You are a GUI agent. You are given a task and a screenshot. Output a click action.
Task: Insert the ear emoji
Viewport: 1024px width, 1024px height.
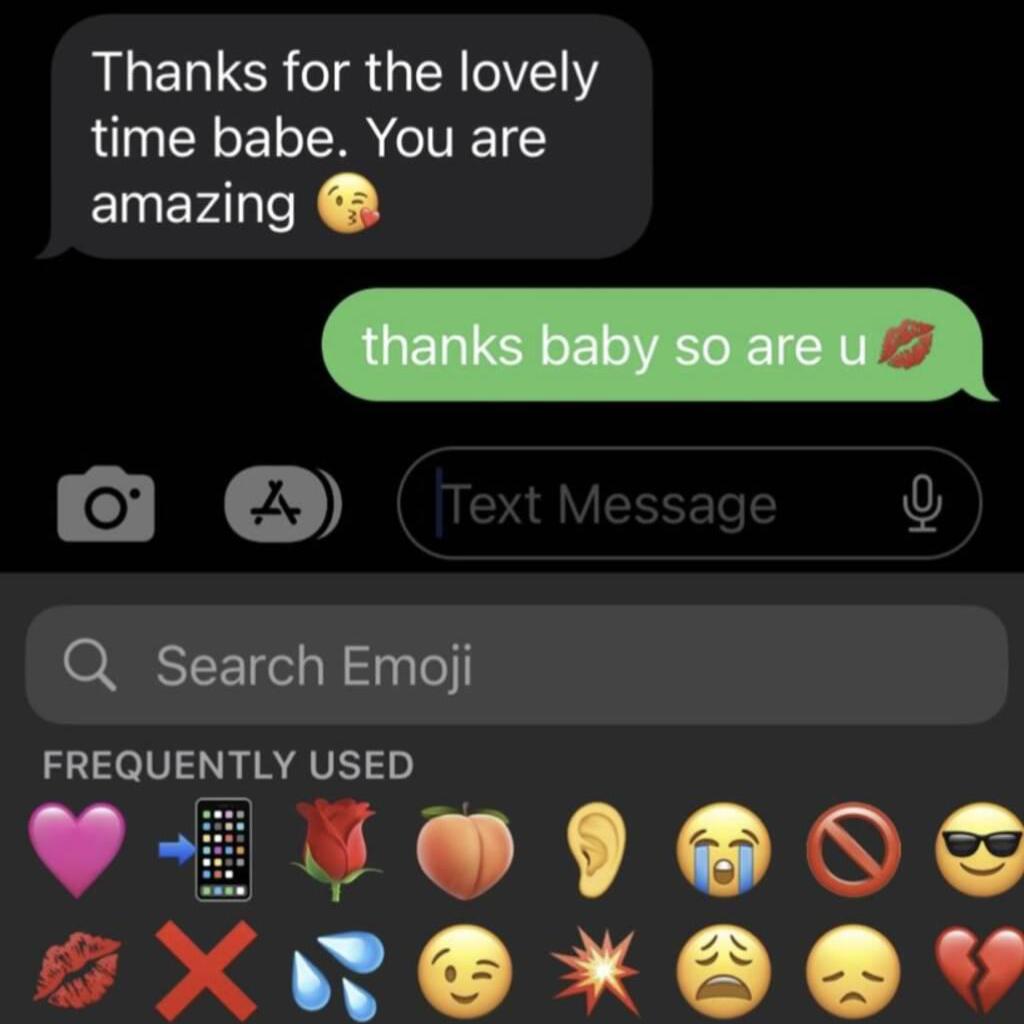tap(595, 850)
